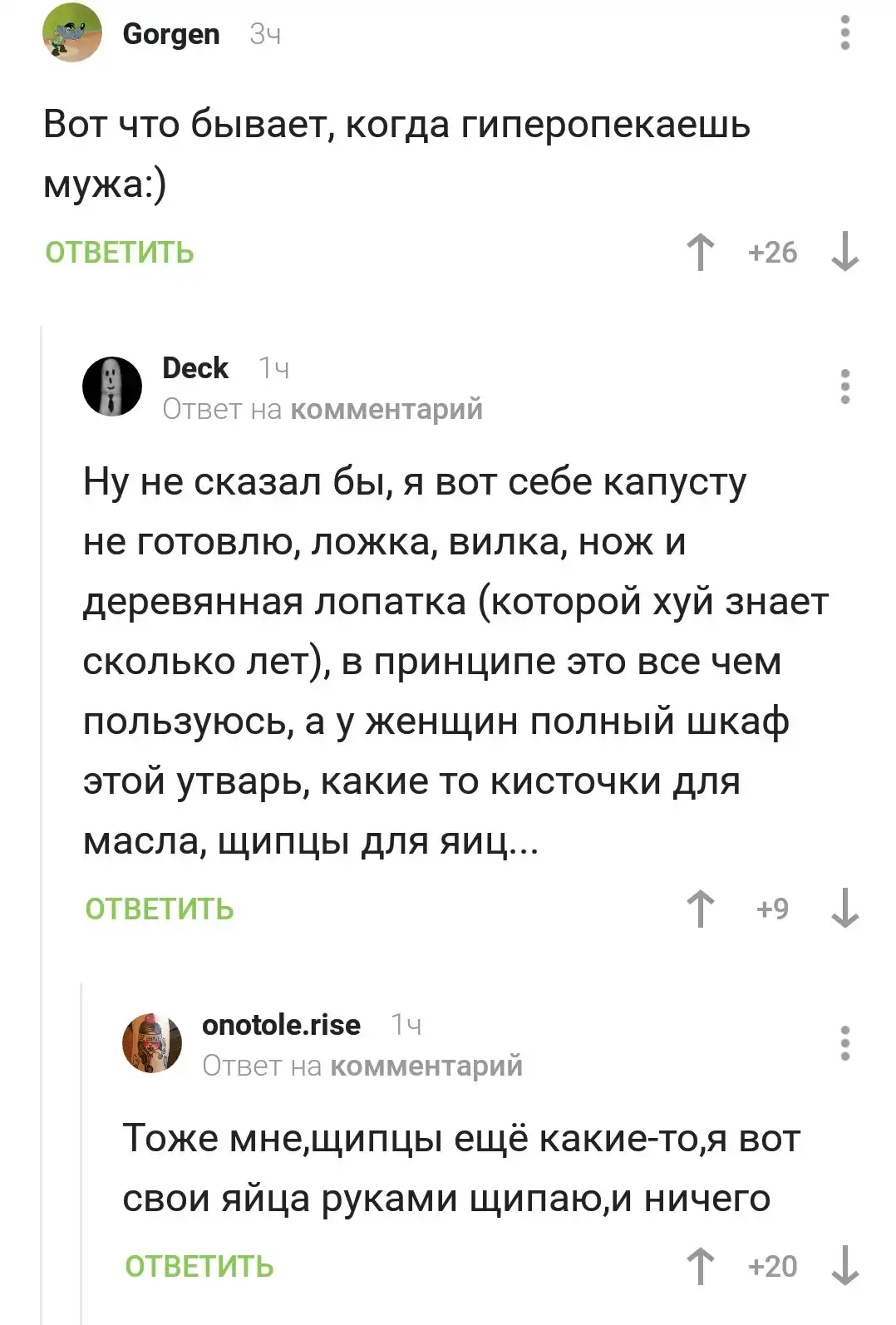This screenshot has width=896, height=1325.
Task: Reply to Deck's comment
Action: click(x=160, y=909)
